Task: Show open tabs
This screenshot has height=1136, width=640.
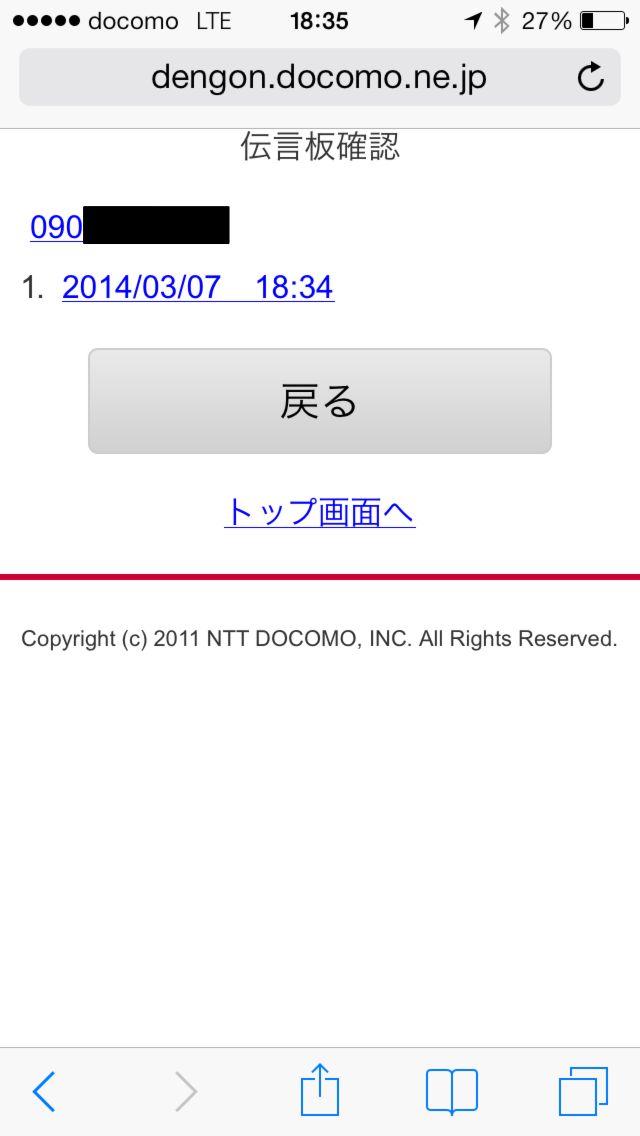Action: point(583,1091)
